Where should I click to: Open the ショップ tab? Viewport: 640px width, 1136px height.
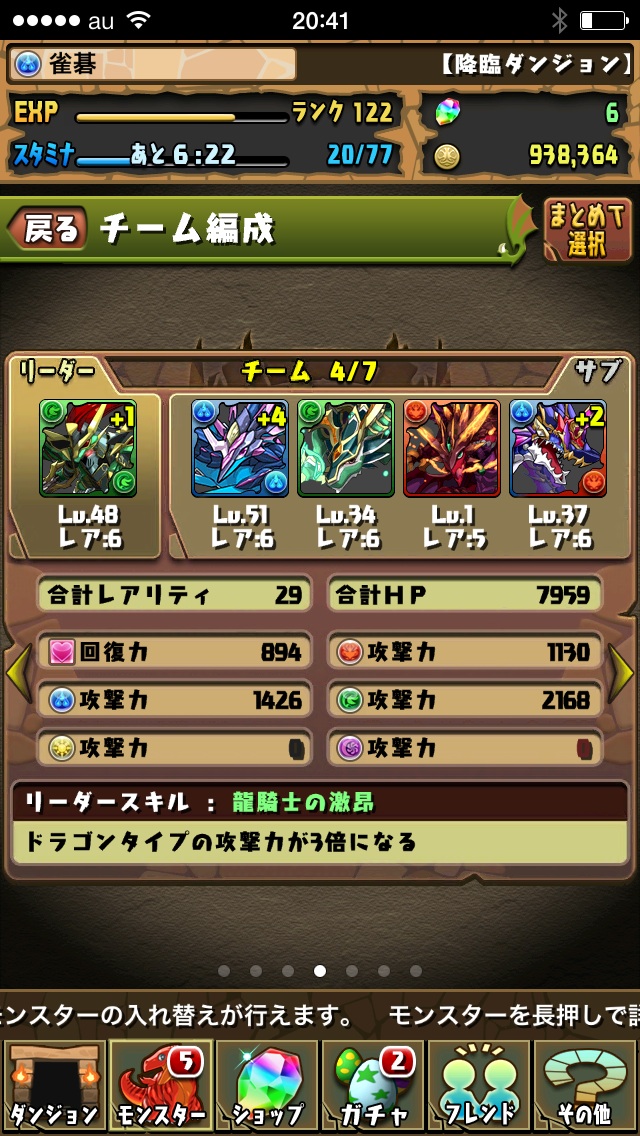(266, 1087)
